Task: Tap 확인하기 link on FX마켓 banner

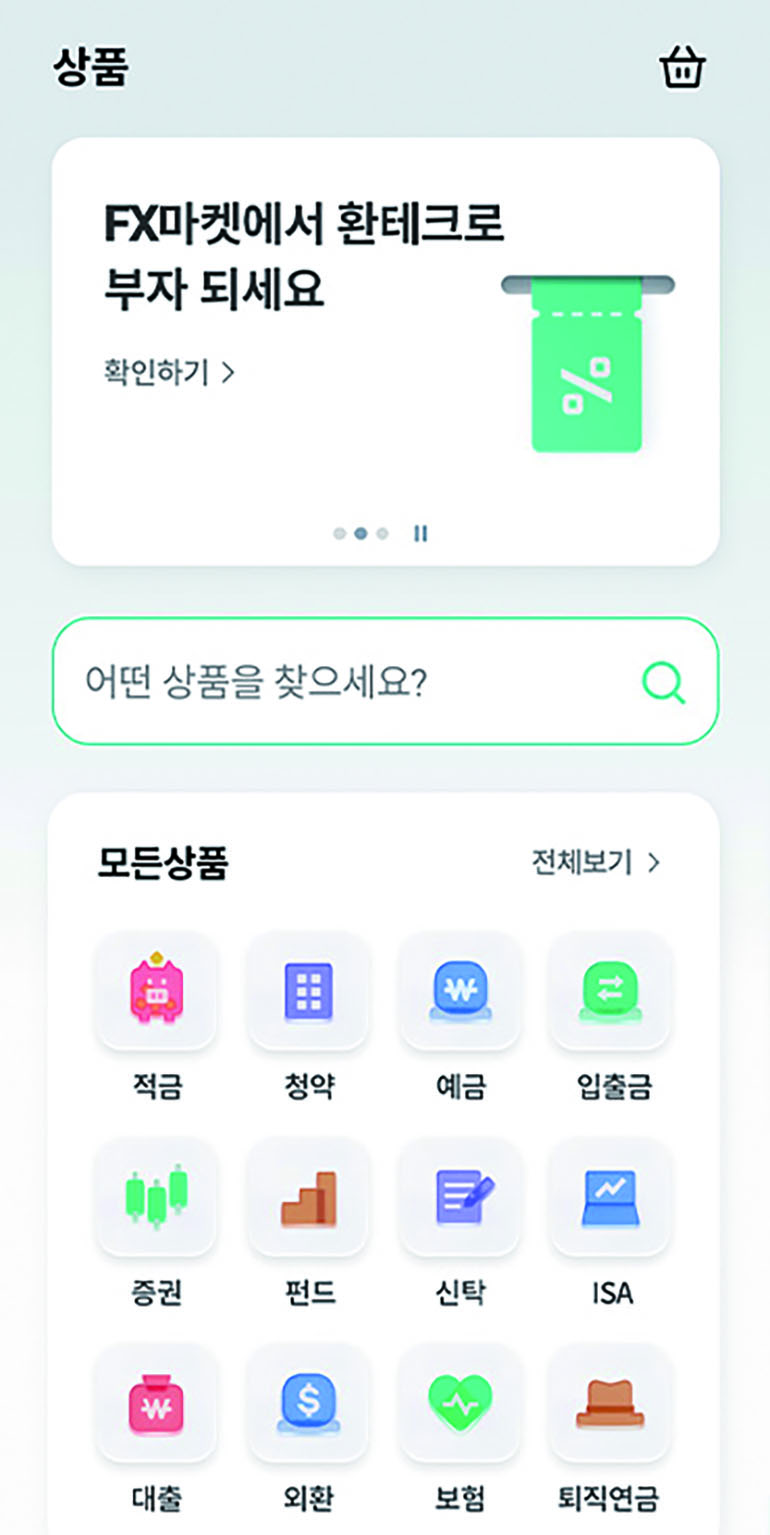Action: [169, 373]
